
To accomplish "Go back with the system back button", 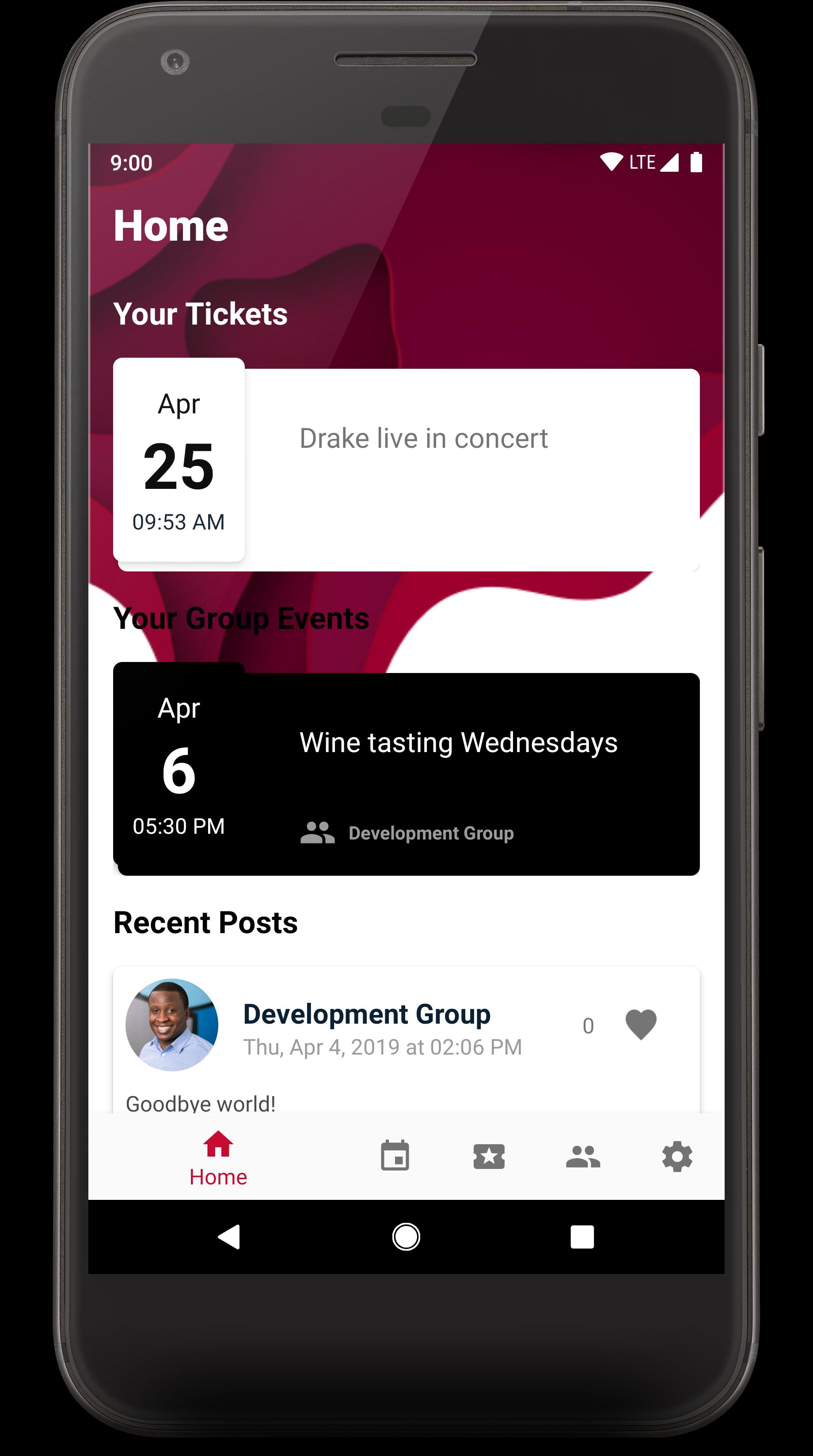I will tap(229, 1237).
